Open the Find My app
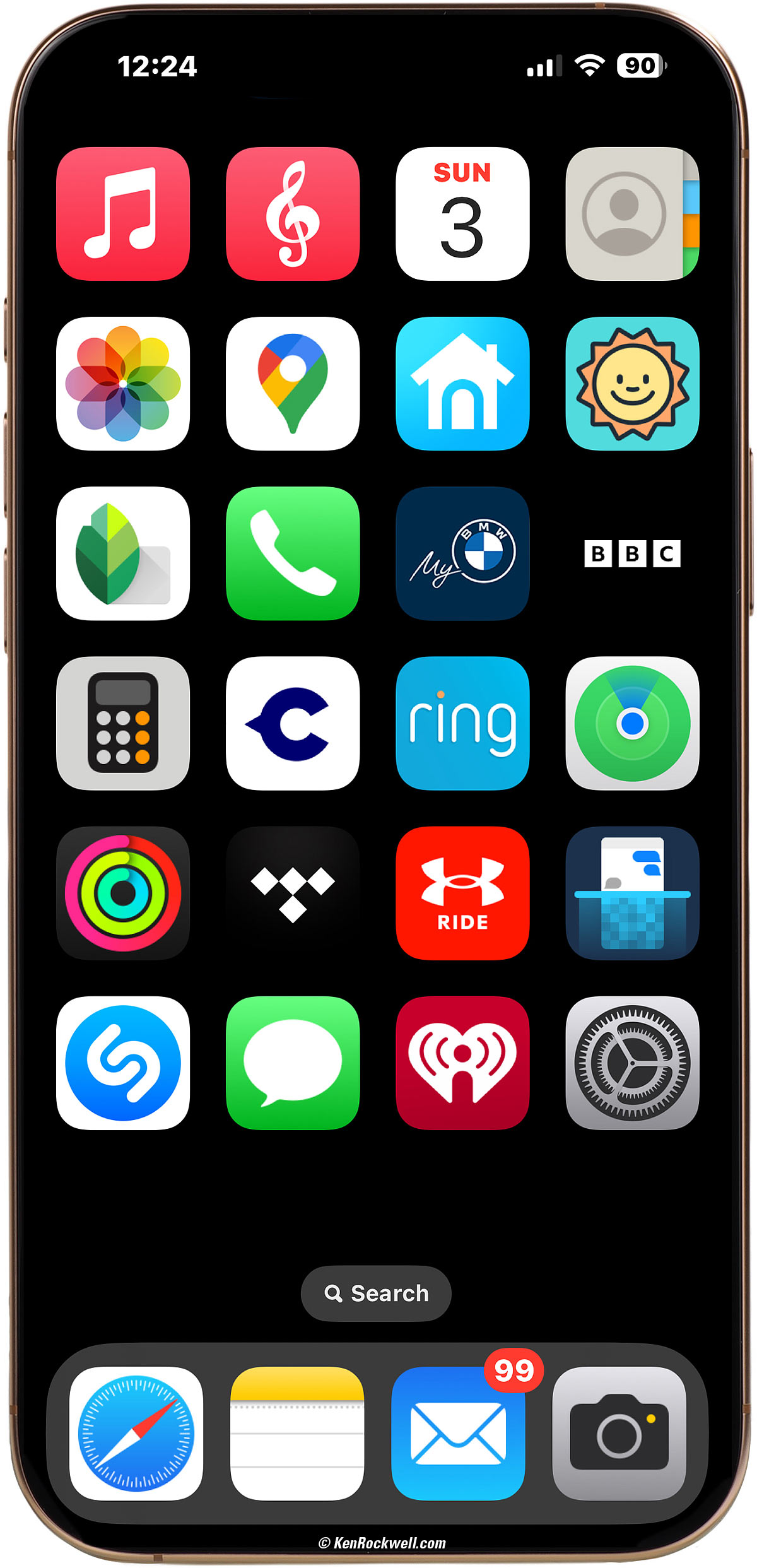The image size is (757, 1568). pos(632,722)
